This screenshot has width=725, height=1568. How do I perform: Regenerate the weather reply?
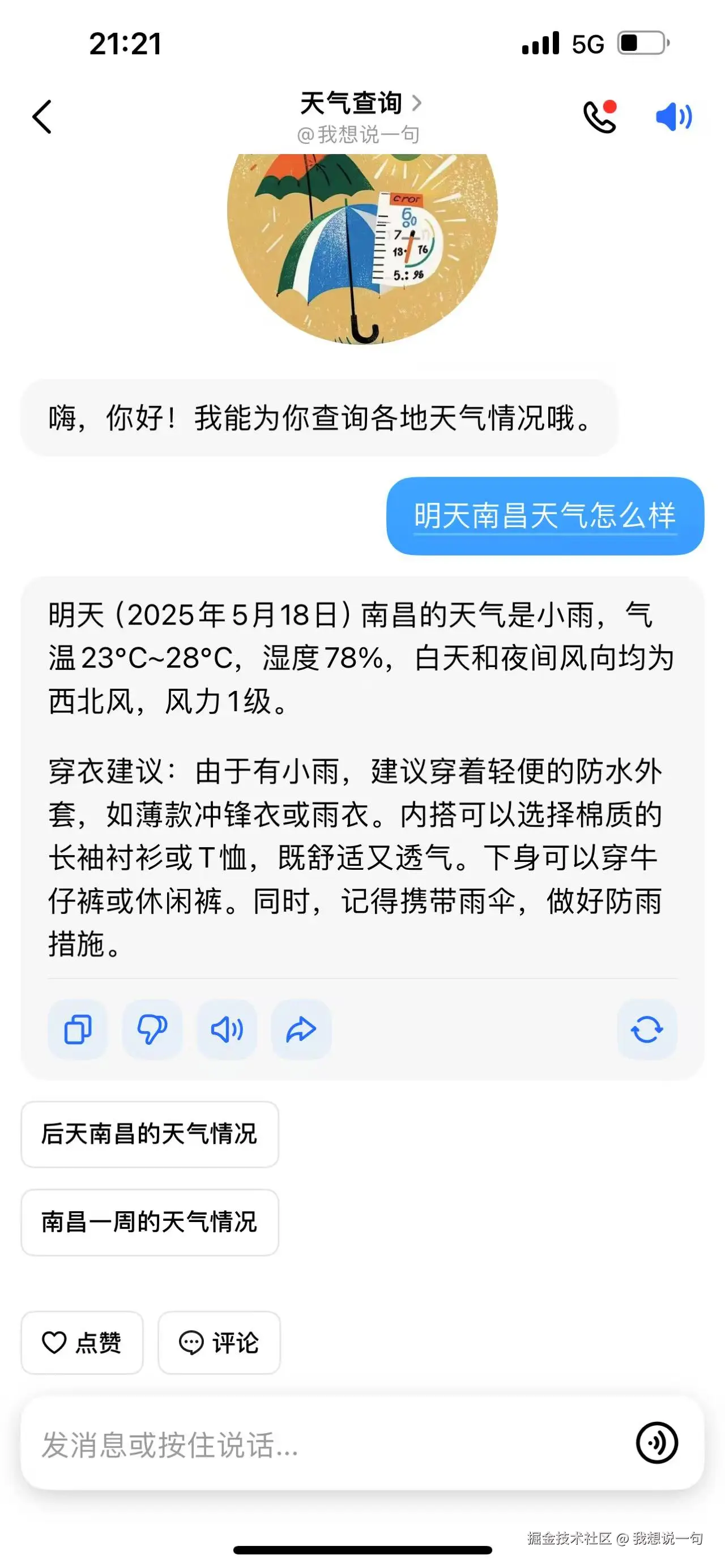click(646, 1029)
